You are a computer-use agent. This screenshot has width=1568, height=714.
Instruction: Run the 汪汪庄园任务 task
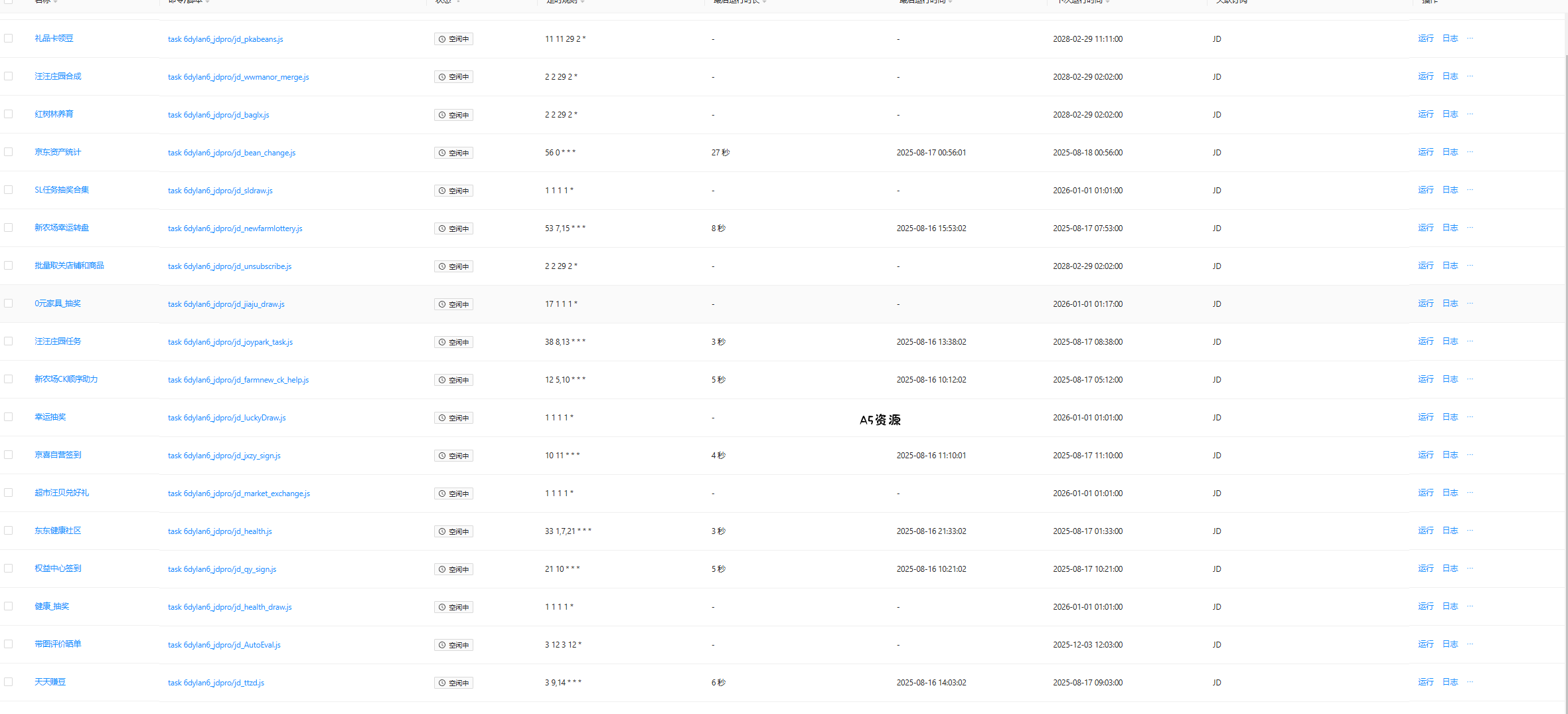[1425, 341]
